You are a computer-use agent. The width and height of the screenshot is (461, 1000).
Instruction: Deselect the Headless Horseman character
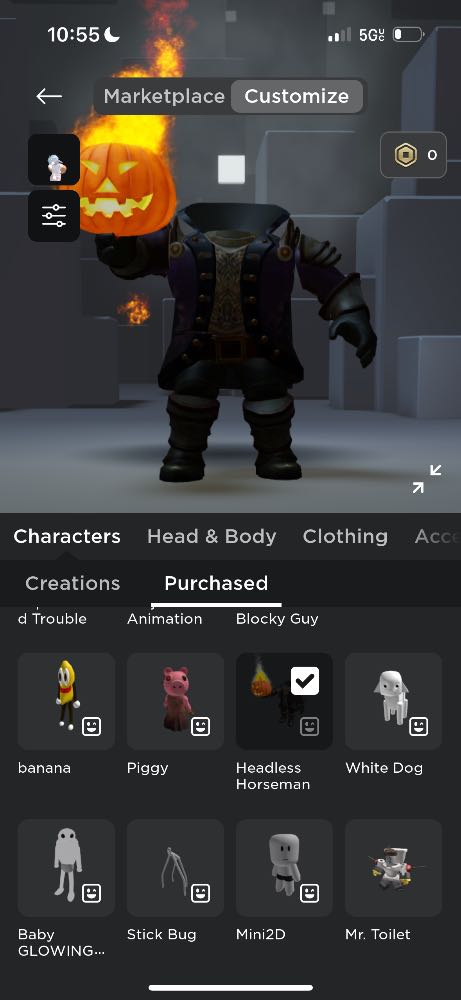[x=284, y=701]
